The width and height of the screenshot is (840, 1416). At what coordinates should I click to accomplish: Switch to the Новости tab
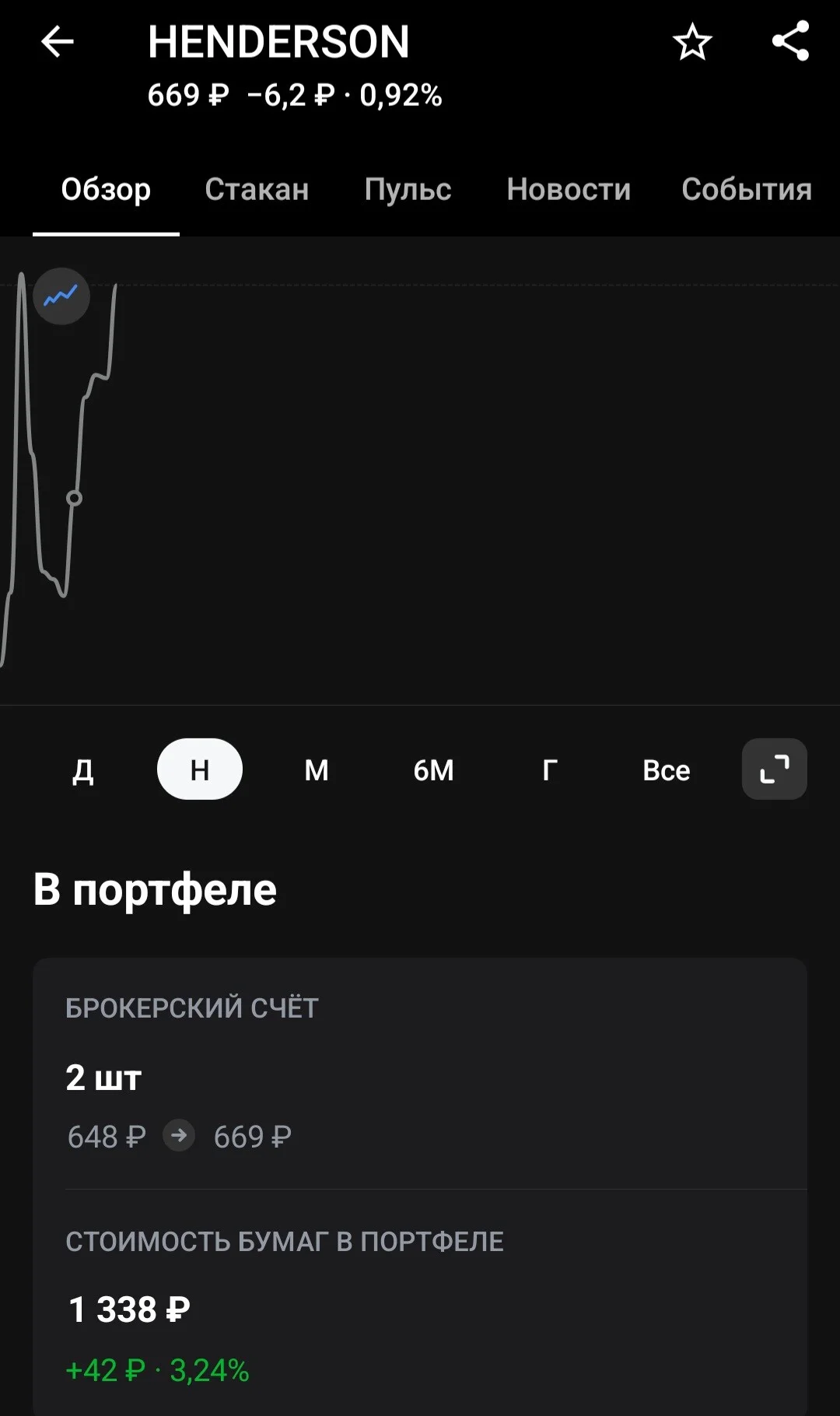(569, 189)
